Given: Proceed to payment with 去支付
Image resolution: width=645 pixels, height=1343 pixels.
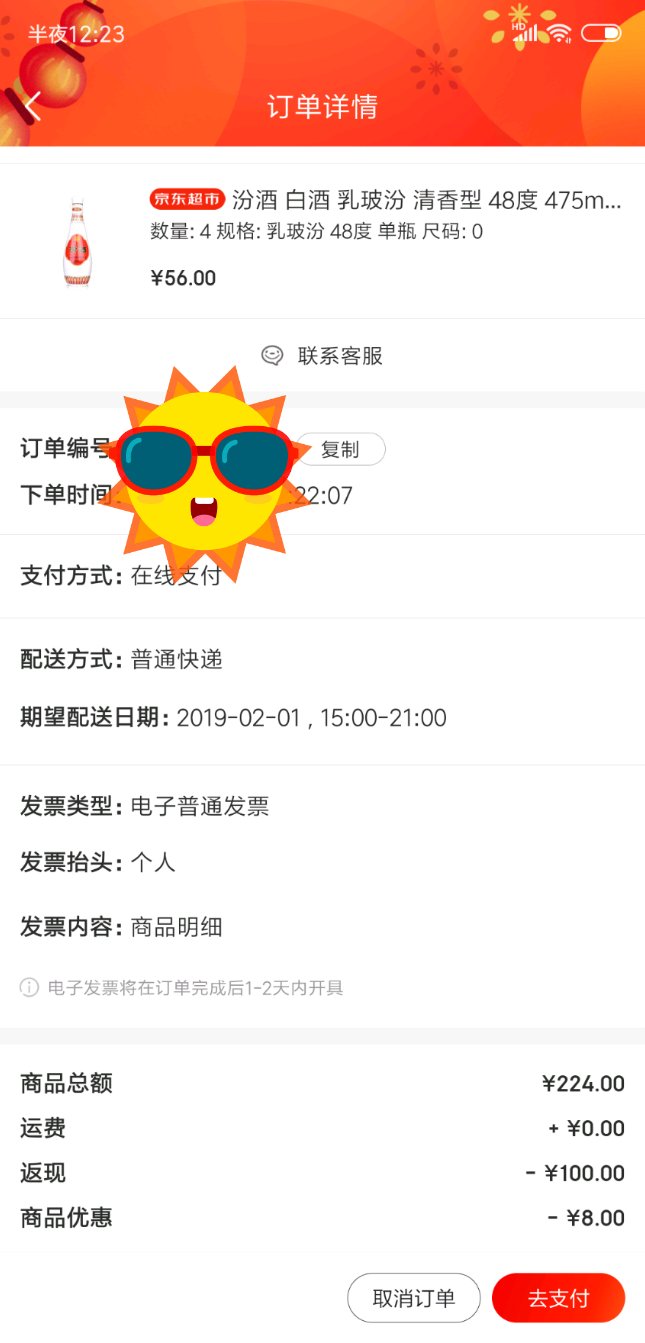Looking at the screenshot, I should (558, 1298).
